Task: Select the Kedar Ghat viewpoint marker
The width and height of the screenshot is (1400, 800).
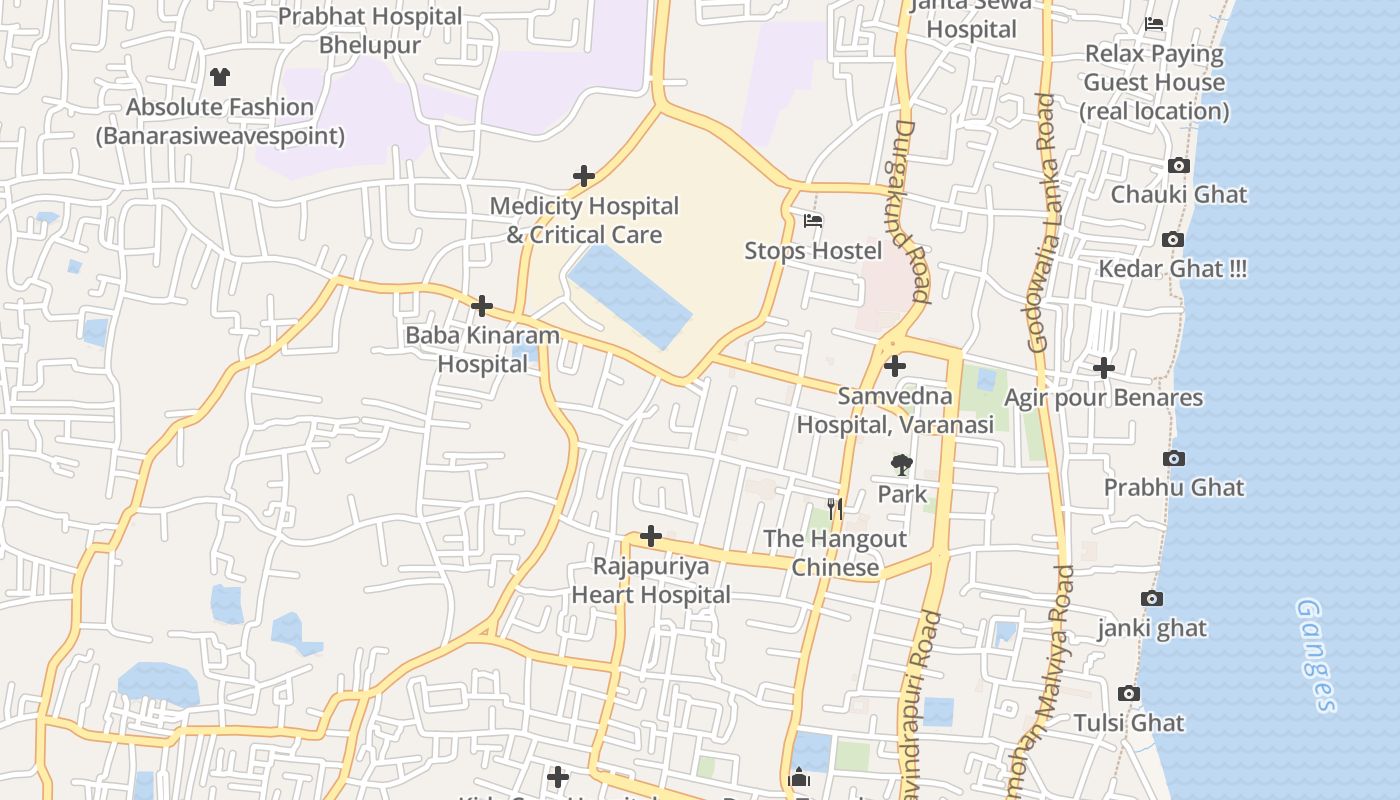Action: click(x=1173, y=240)
